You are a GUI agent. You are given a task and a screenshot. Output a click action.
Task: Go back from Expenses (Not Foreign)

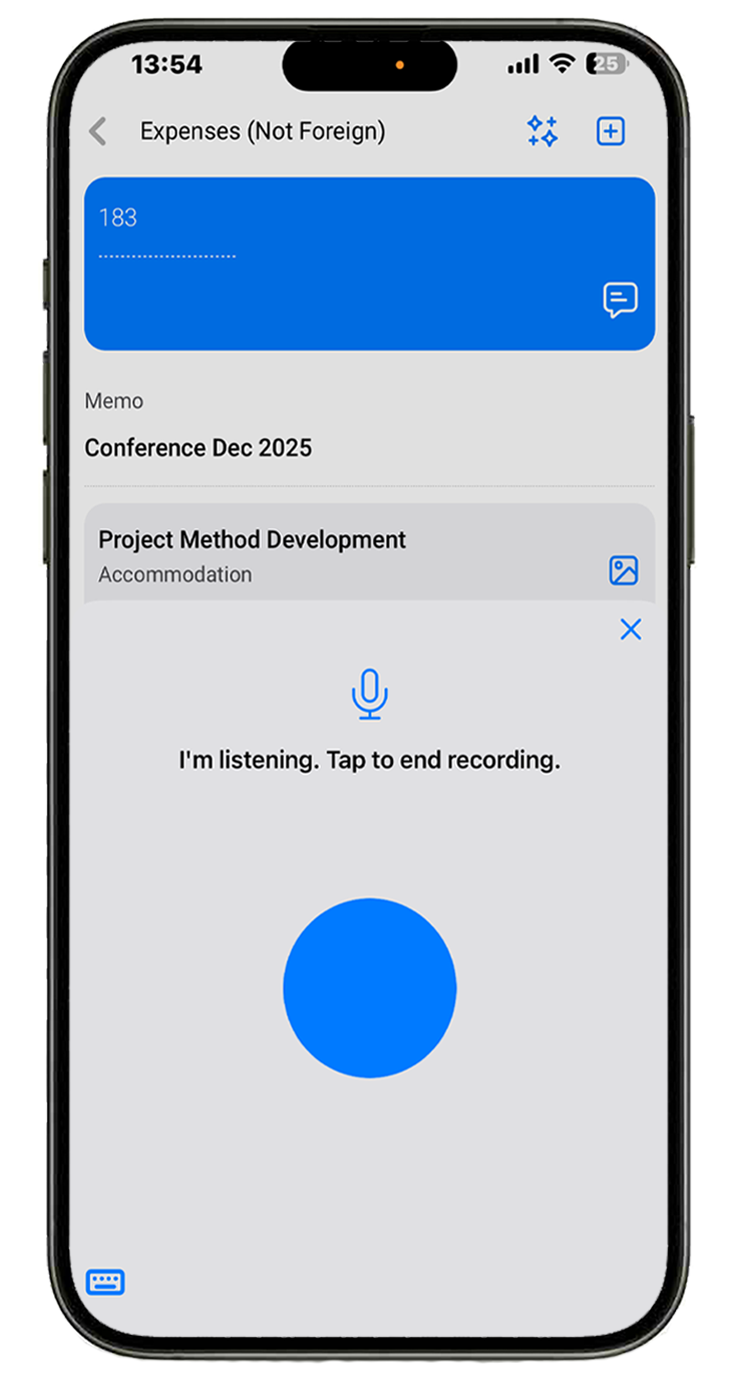tap(98, 131)
